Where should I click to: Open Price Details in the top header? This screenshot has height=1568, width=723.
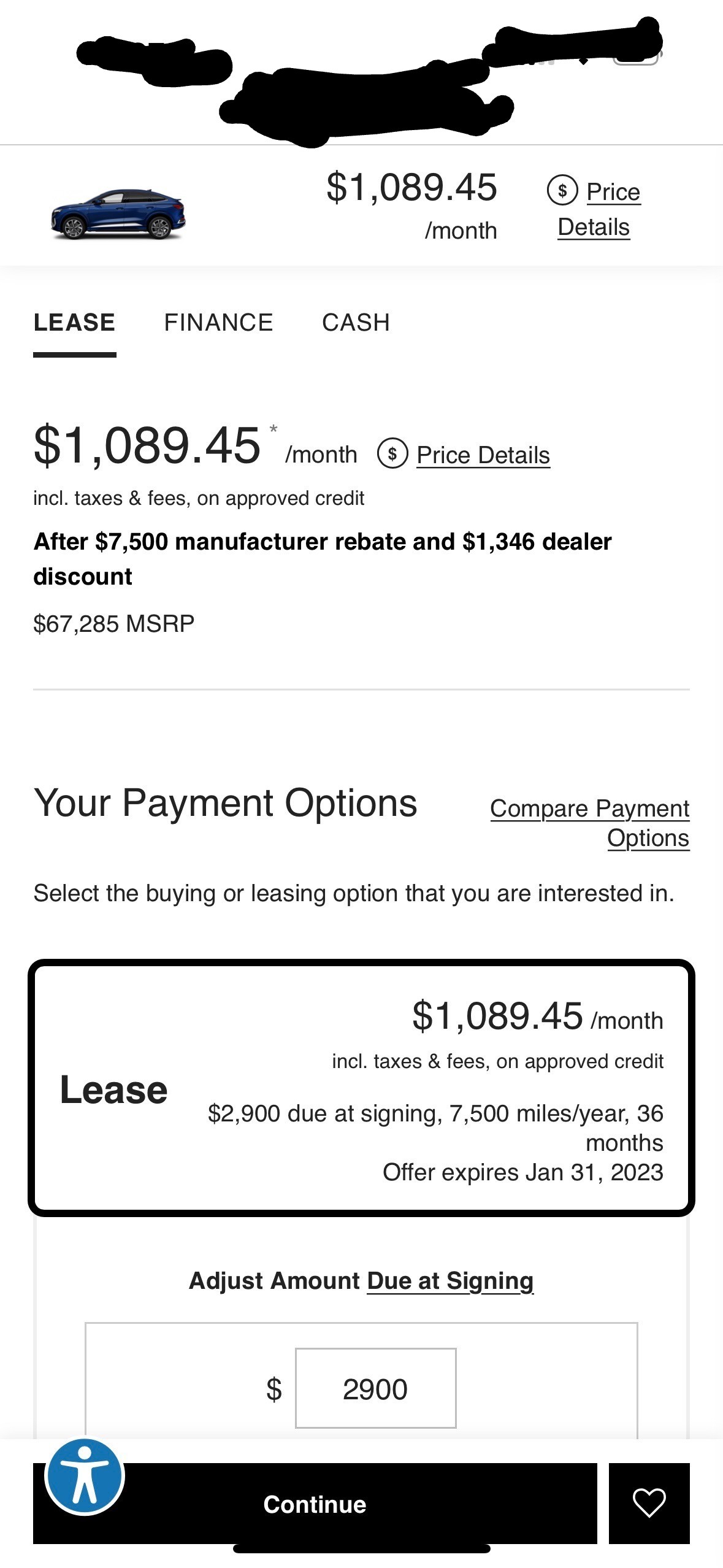[x=594, y=209]
